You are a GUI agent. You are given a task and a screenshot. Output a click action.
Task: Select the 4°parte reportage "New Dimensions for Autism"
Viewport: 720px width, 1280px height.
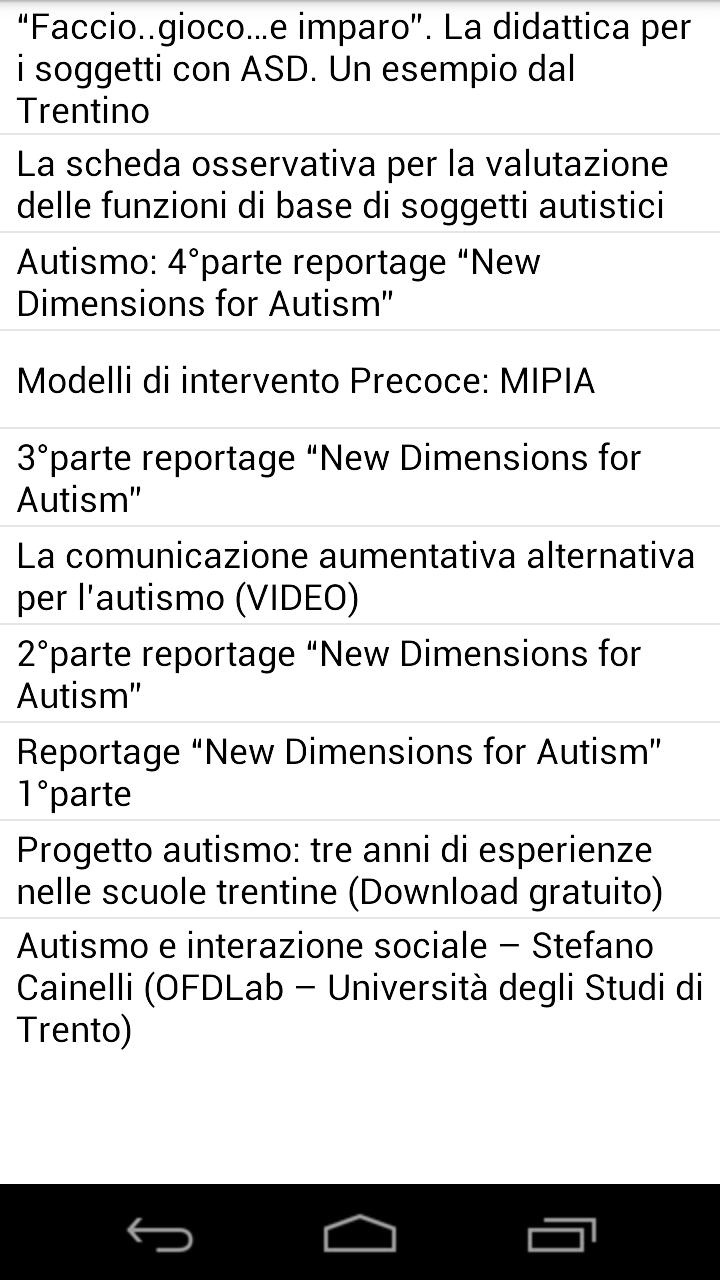[x=360, y=280]
